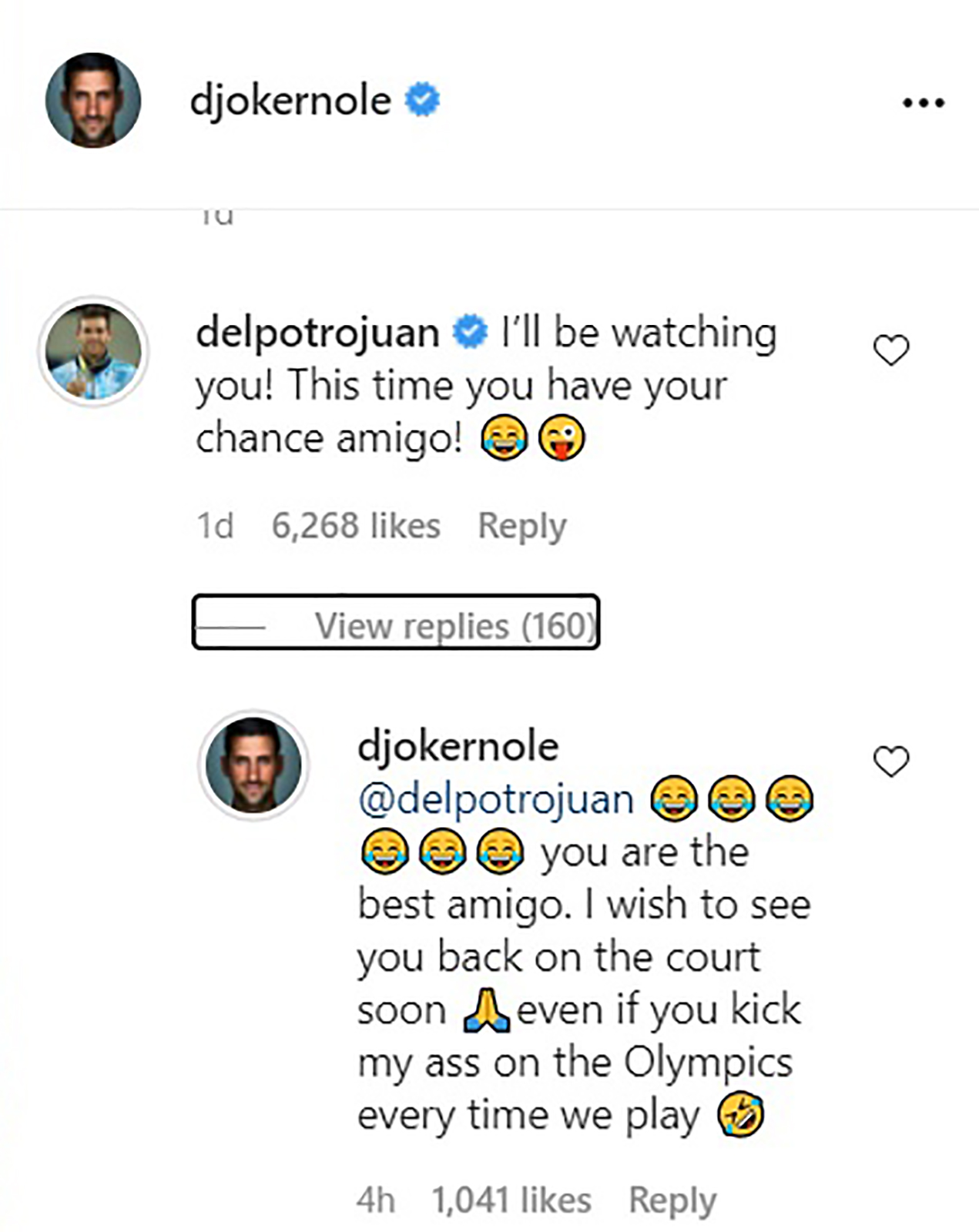Screen dimensions: 979x1232
Task: Click delpotrojuan's verified badge
Action: click(x=468, y=333)
